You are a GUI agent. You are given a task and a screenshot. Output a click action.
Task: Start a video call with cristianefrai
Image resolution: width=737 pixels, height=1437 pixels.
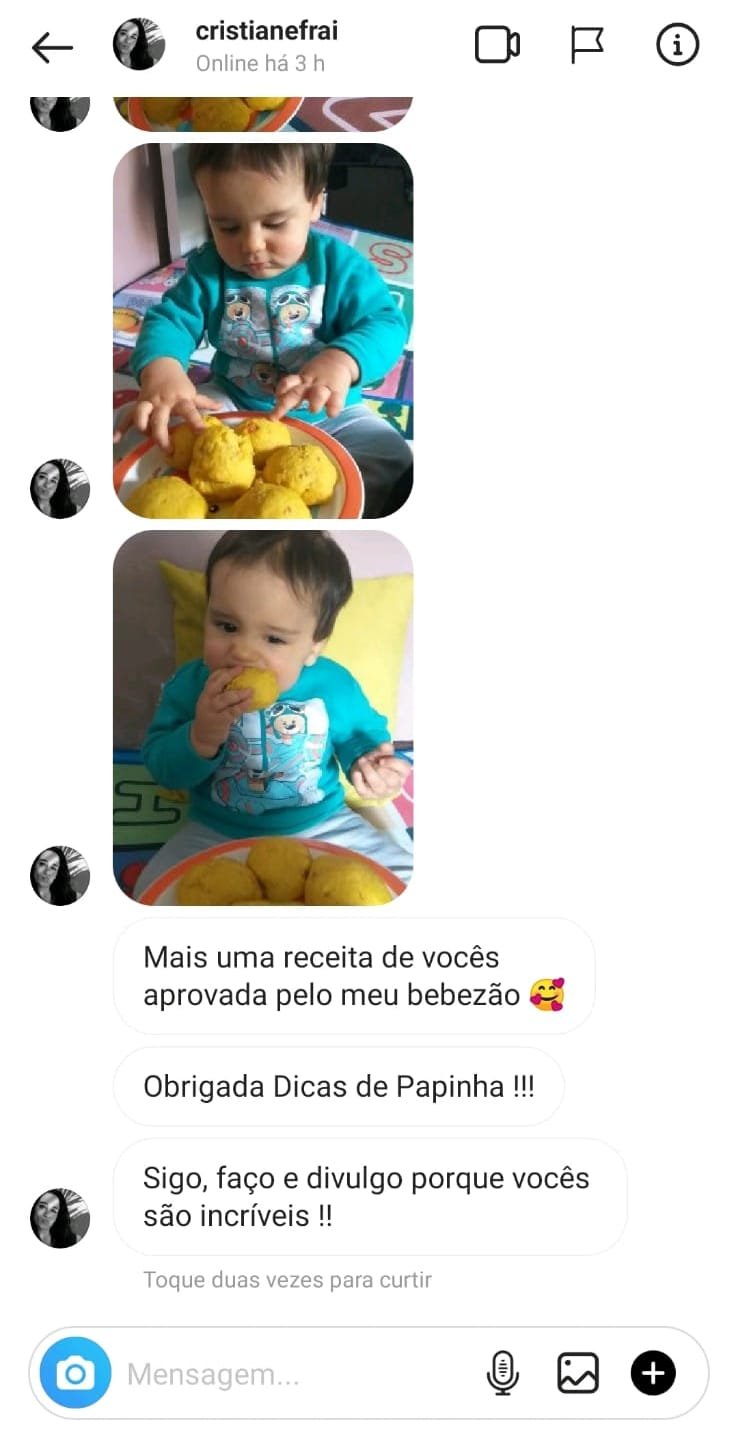coord(497,45)
